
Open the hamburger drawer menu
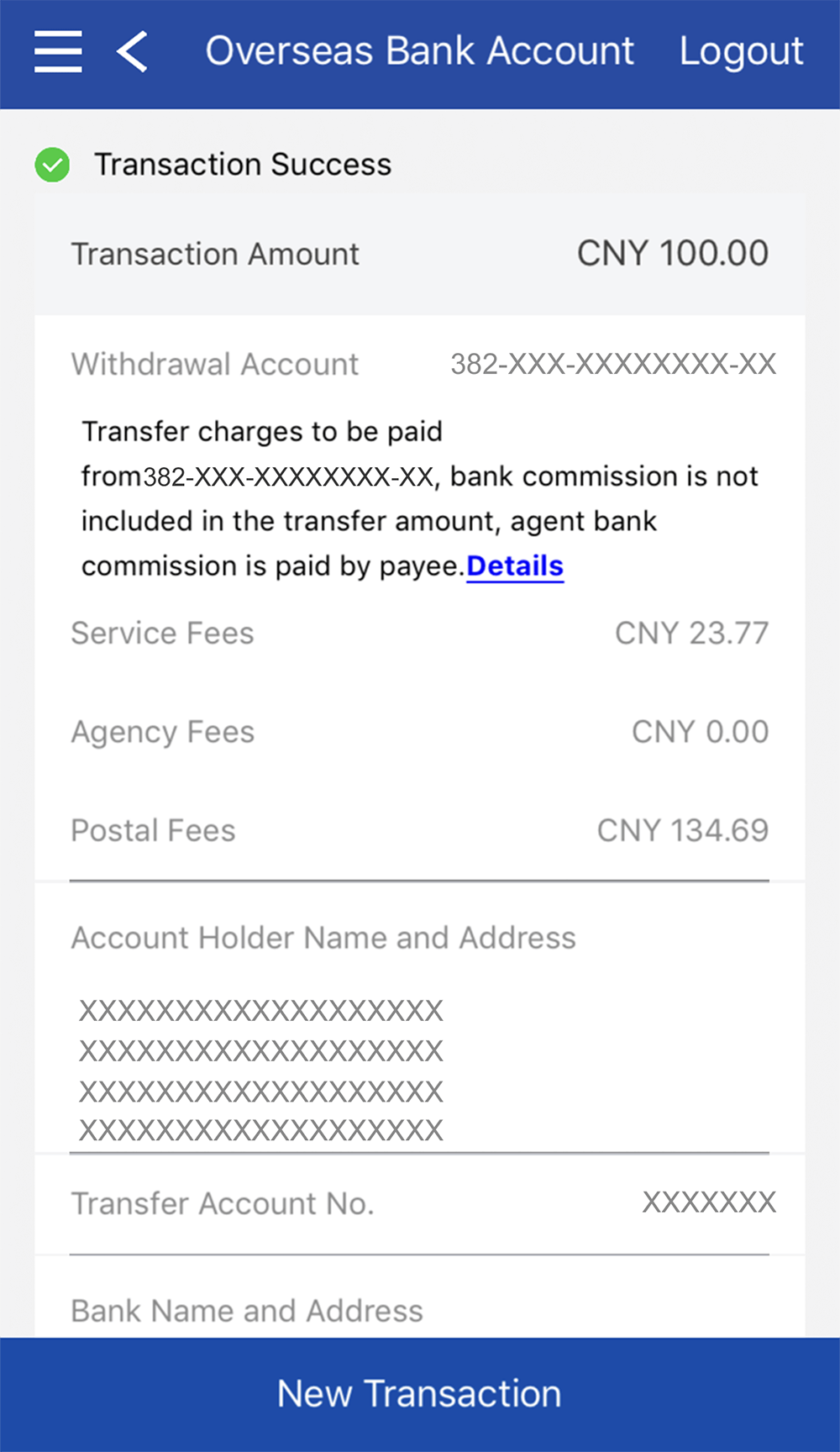coord(58,51)
